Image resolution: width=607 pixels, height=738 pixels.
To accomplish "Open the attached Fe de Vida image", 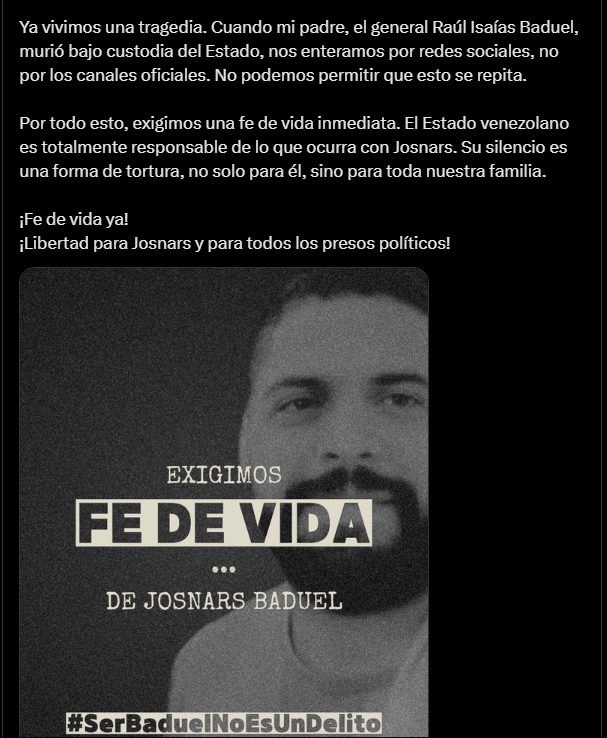I will coord(224,500).
